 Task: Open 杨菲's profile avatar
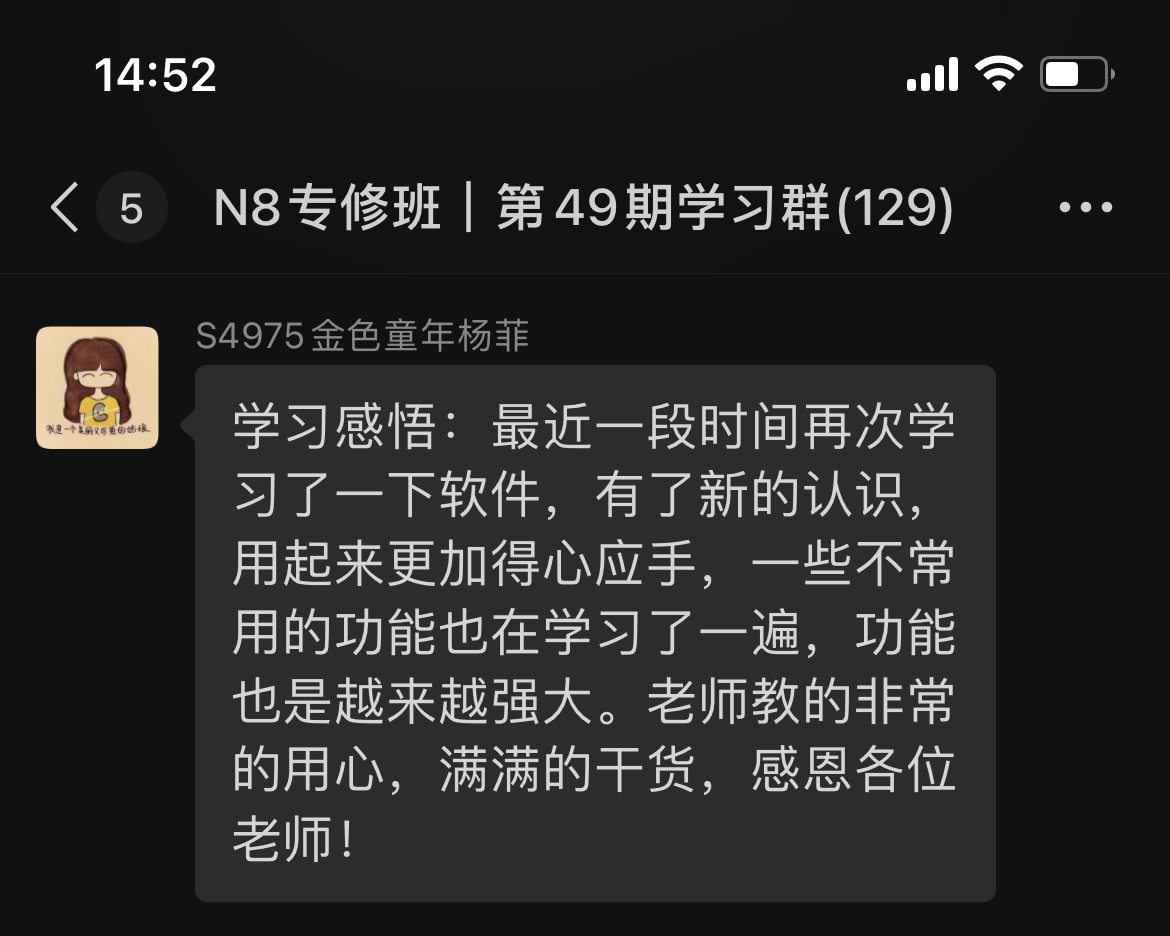97,387
